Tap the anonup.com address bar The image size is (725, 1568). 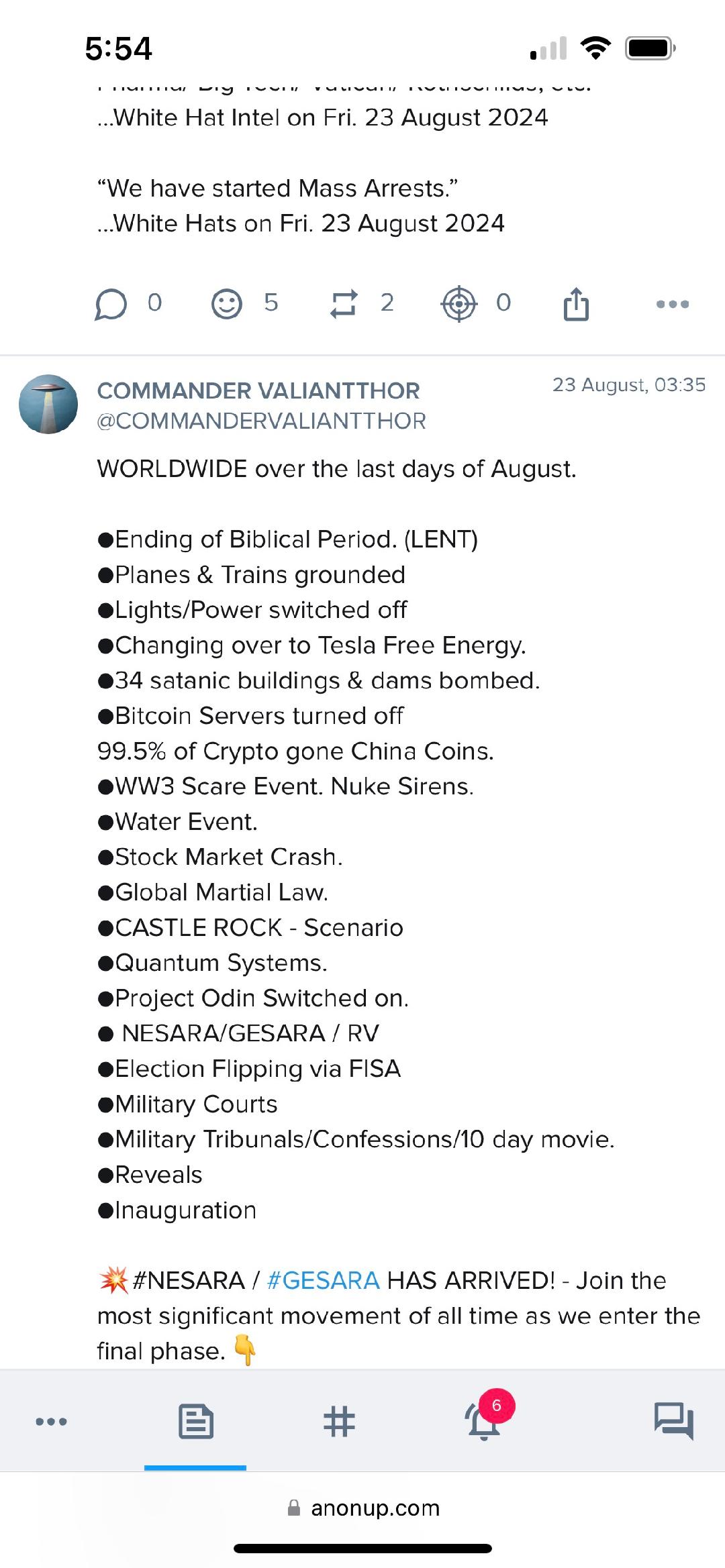coord(363,1508)
